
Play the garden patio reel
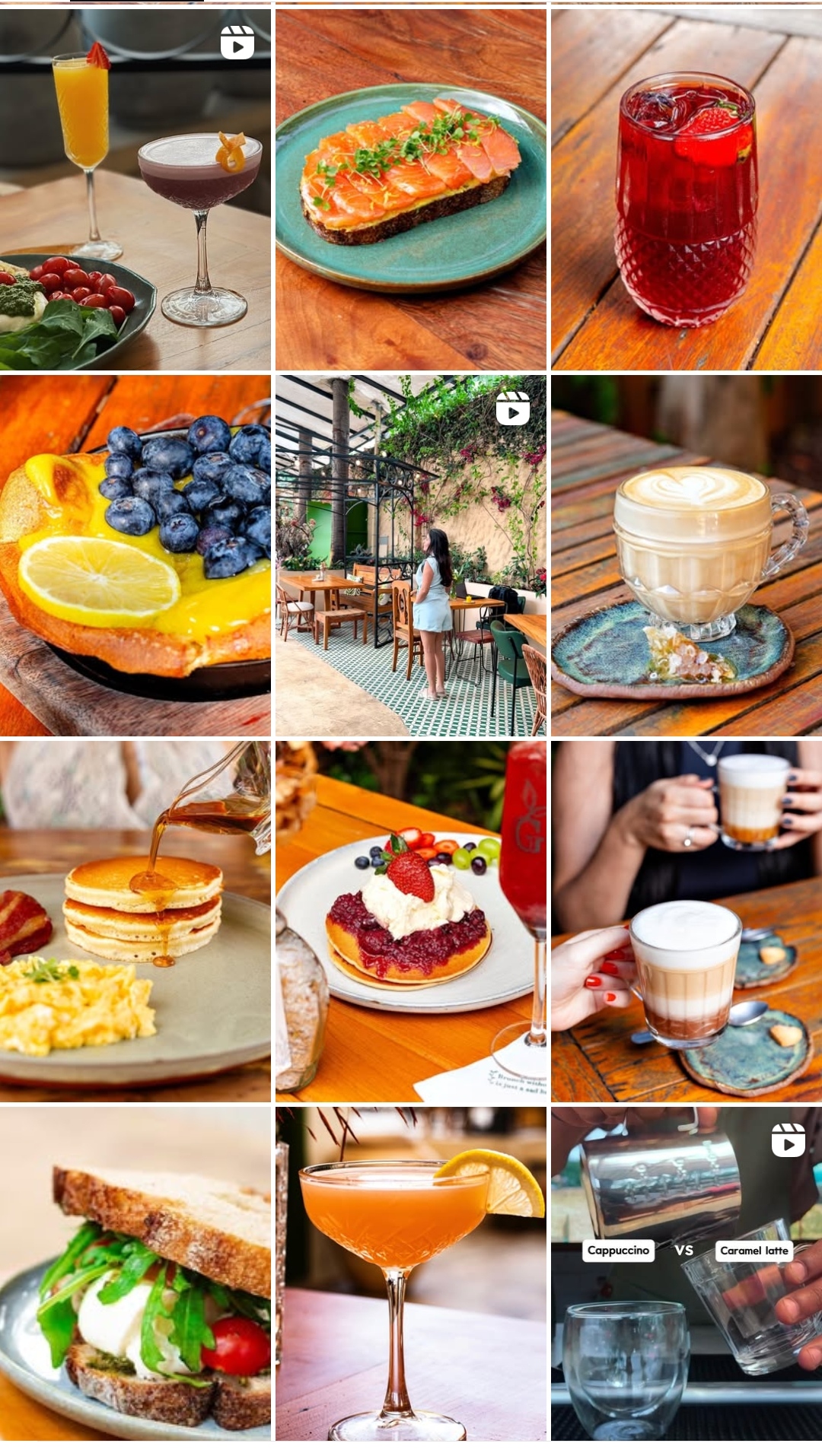pos(410,555)
